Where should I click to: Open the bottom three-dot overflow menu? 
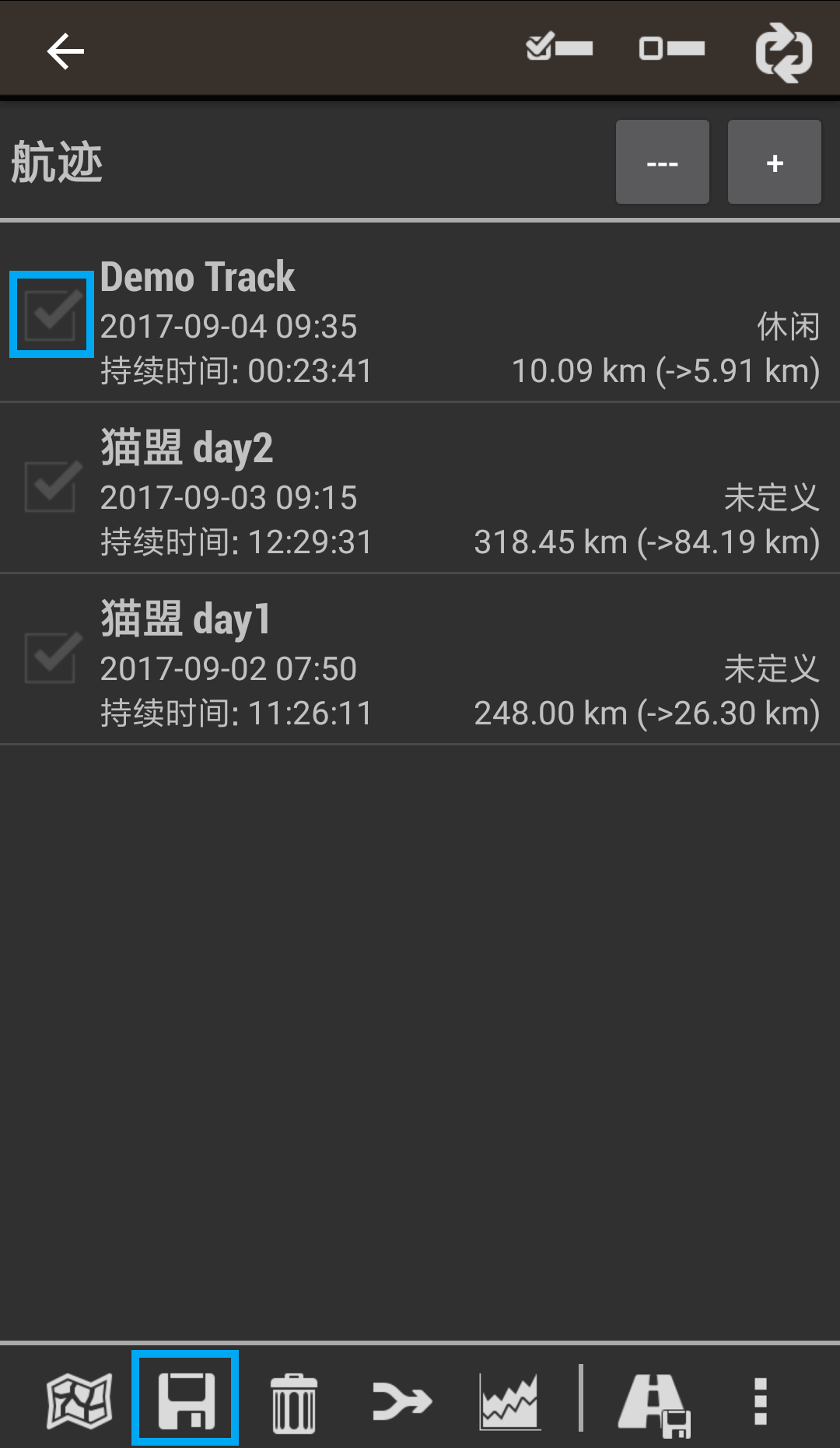point(761,1401)
